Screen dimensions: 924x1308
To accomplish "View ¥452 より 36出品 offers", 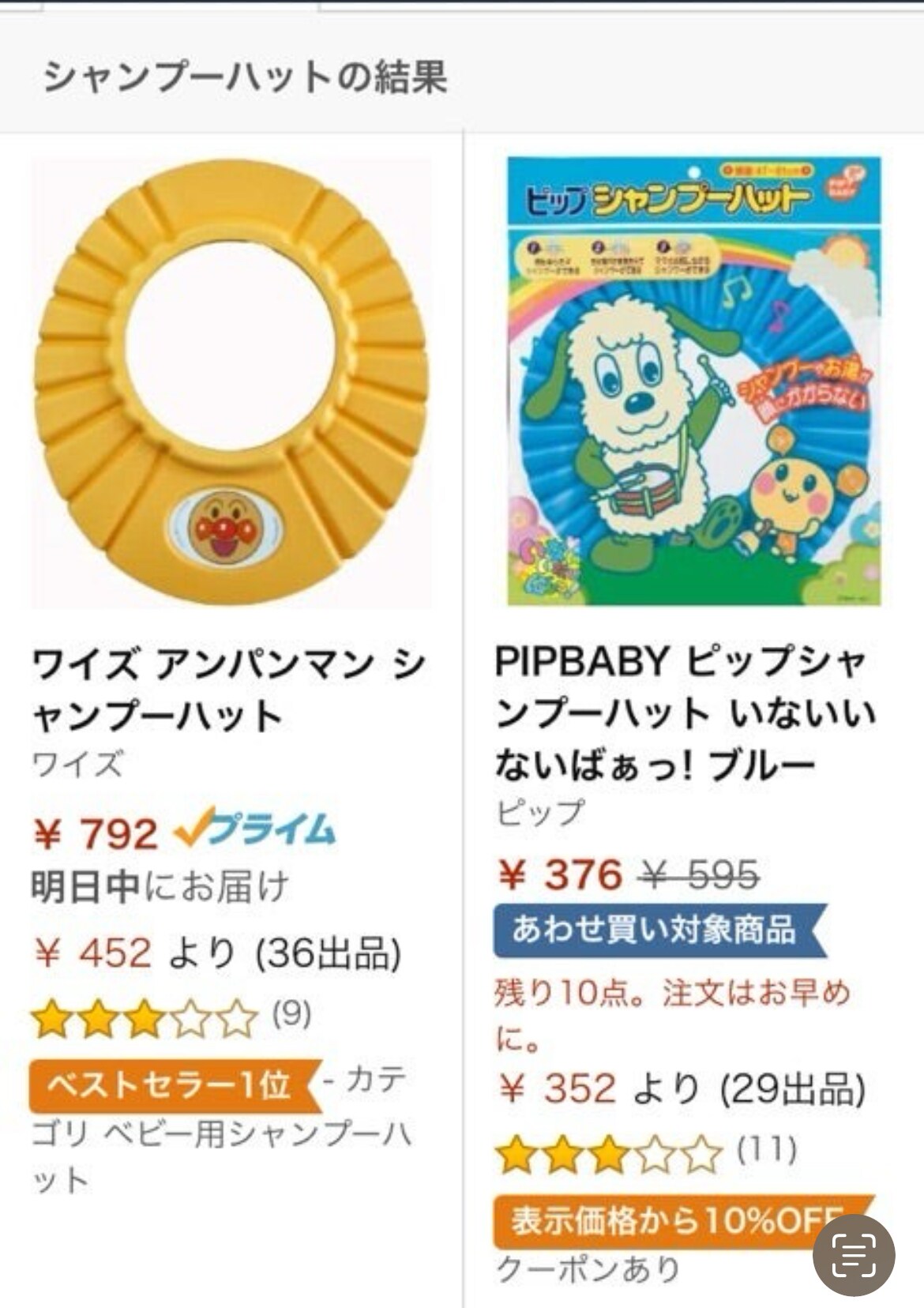I will [217, 953].
